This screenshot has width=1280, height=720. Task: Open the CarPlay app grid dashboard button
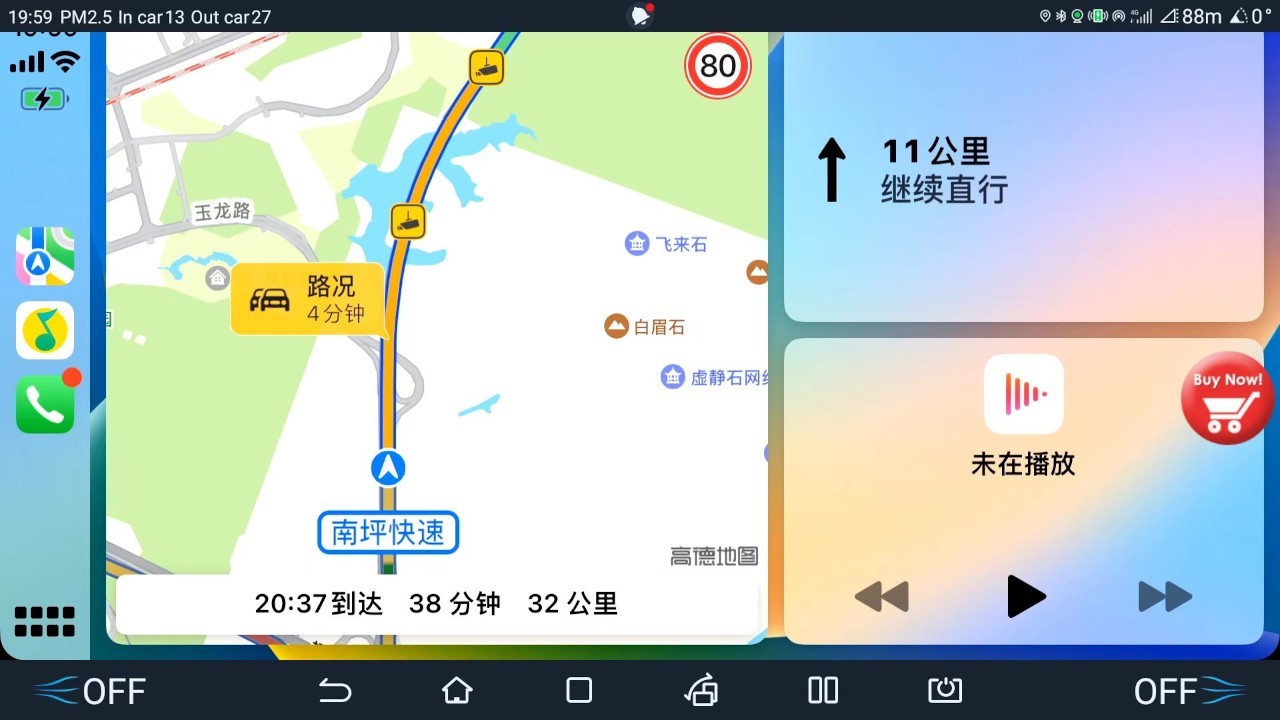click(45, 621)
